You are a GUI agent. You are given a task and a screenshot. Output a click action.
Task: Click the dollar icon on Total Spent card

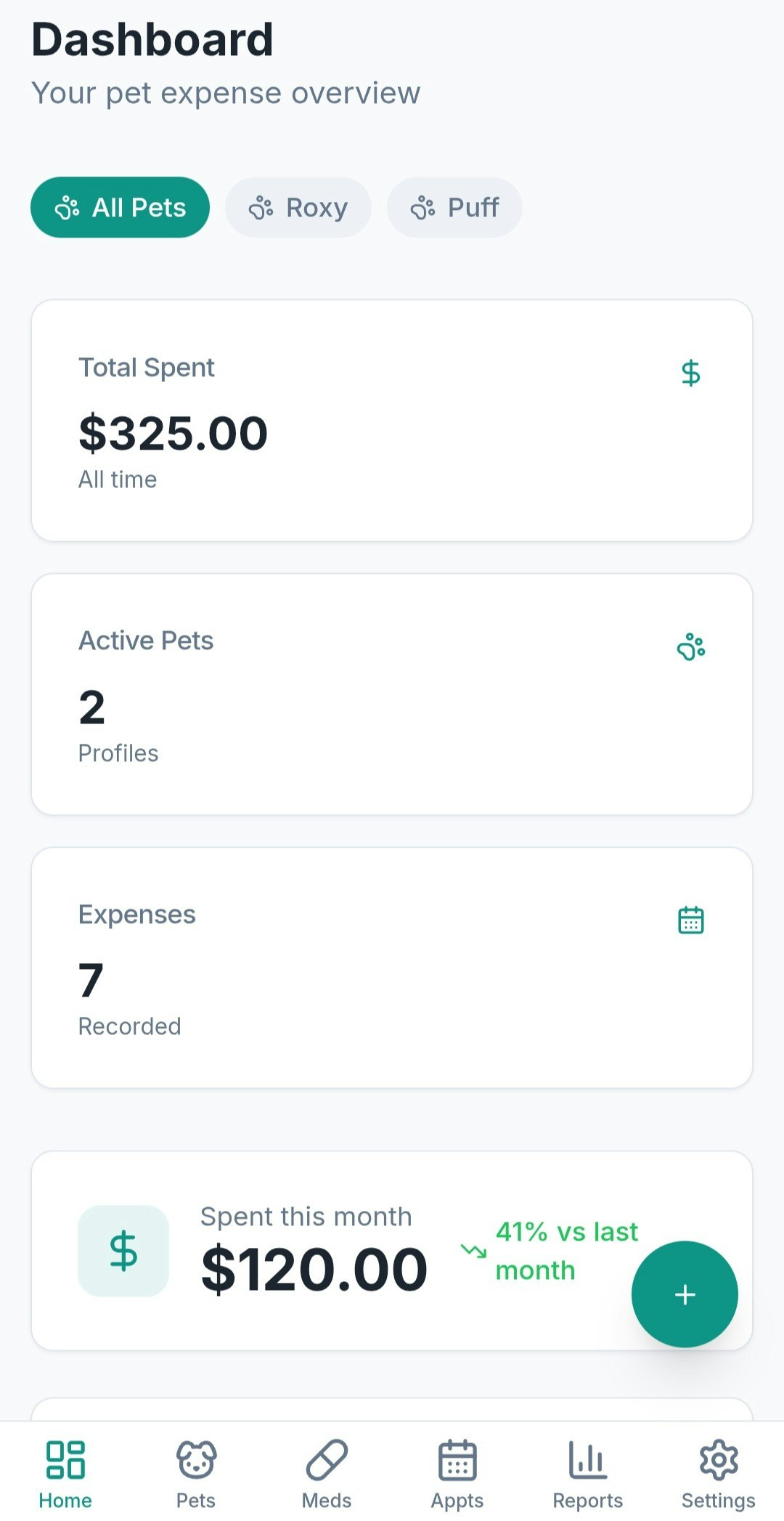(x=690, y=373)
